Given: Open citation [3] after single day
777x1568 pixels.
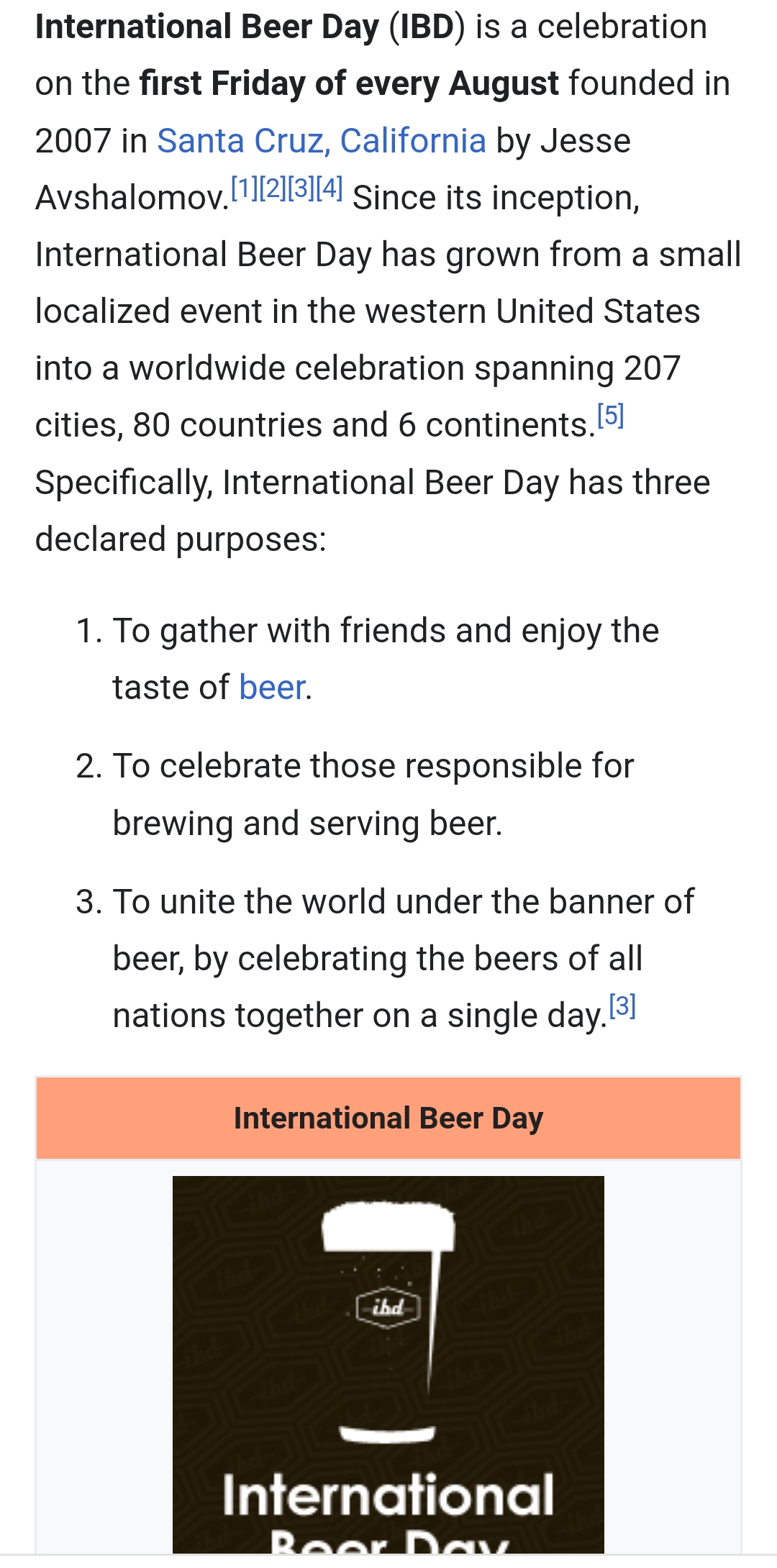Looking at the screenshot, I should [622, 1006].
